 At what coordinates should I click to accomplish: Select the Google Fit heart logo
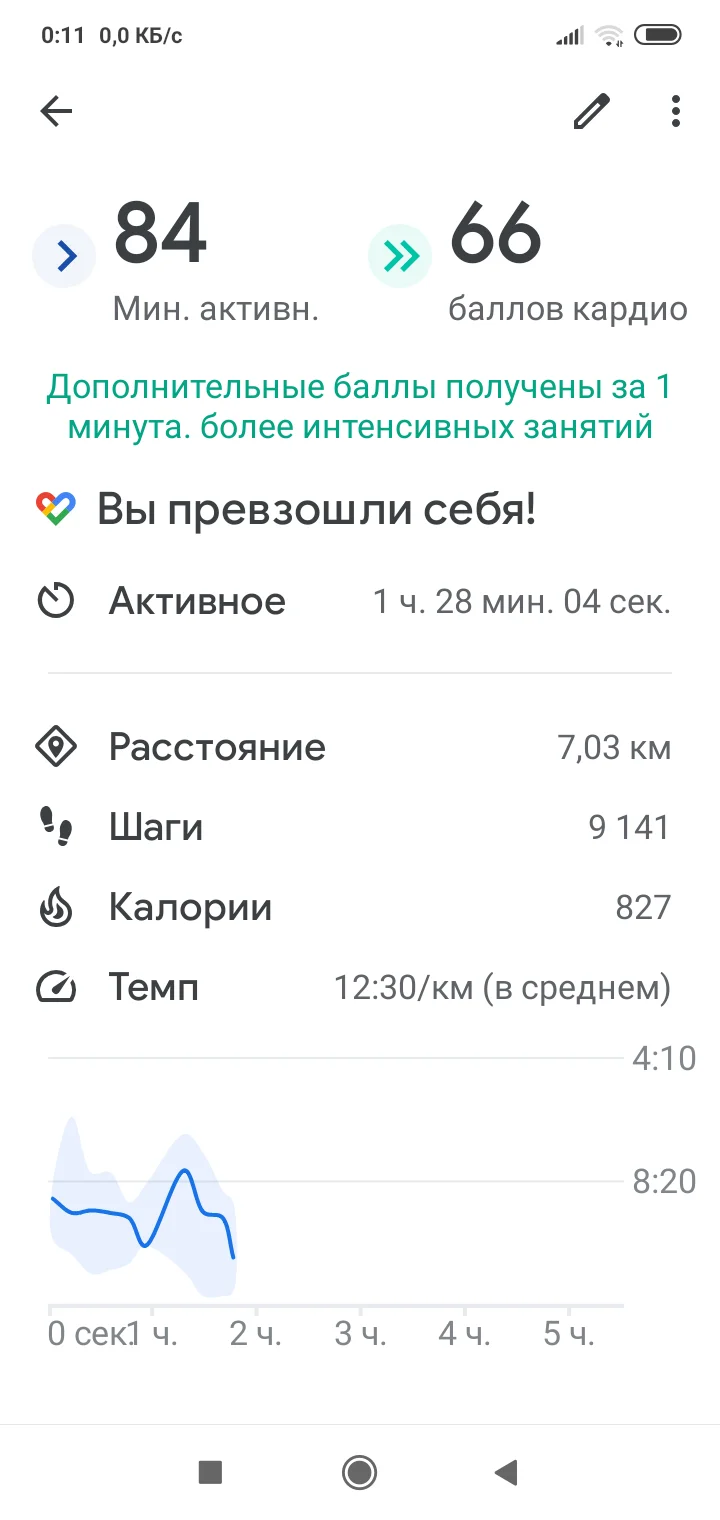[x=55, y=508]
